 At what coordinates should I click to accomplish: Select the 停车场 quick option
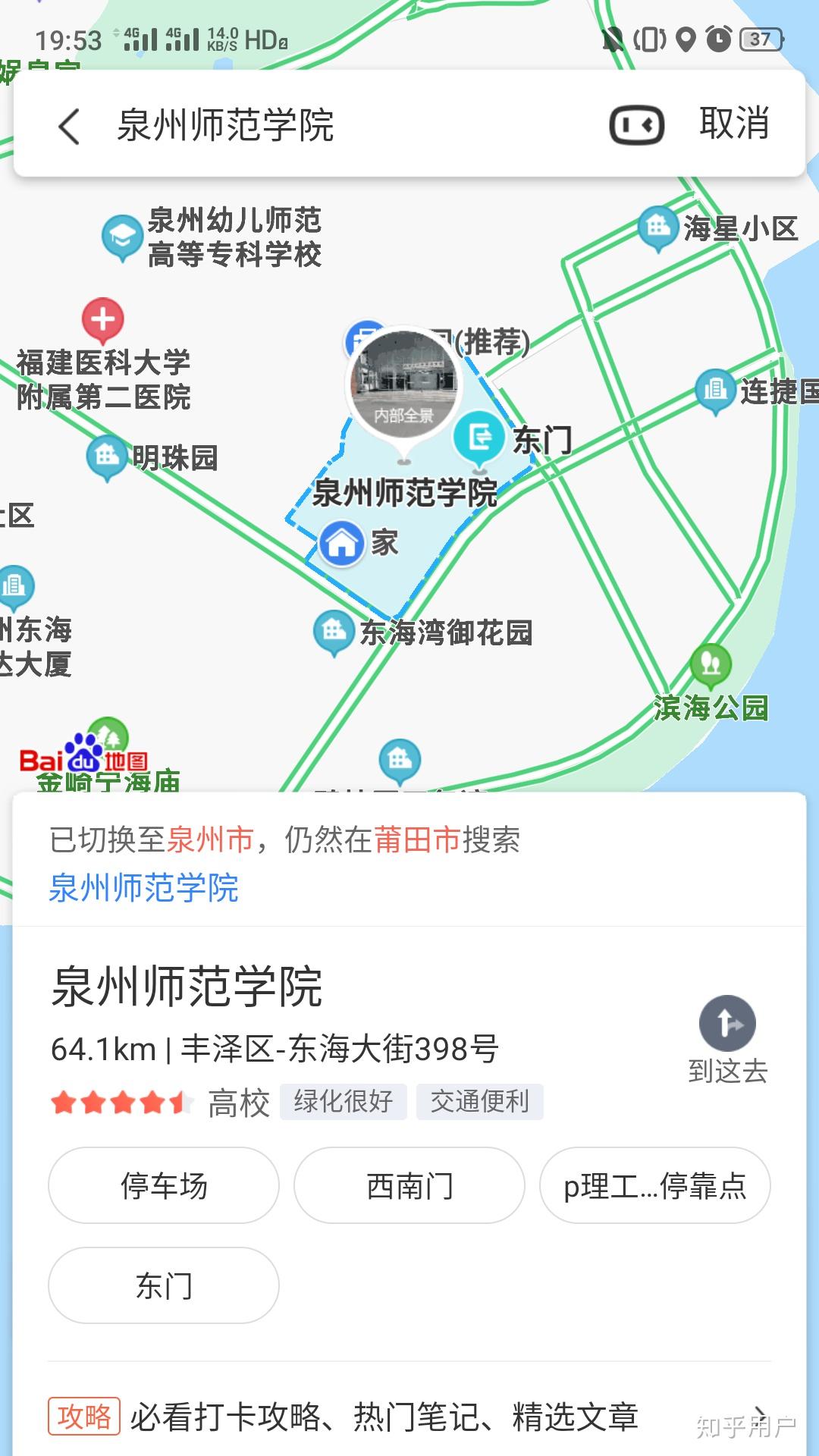(162, 1186)
